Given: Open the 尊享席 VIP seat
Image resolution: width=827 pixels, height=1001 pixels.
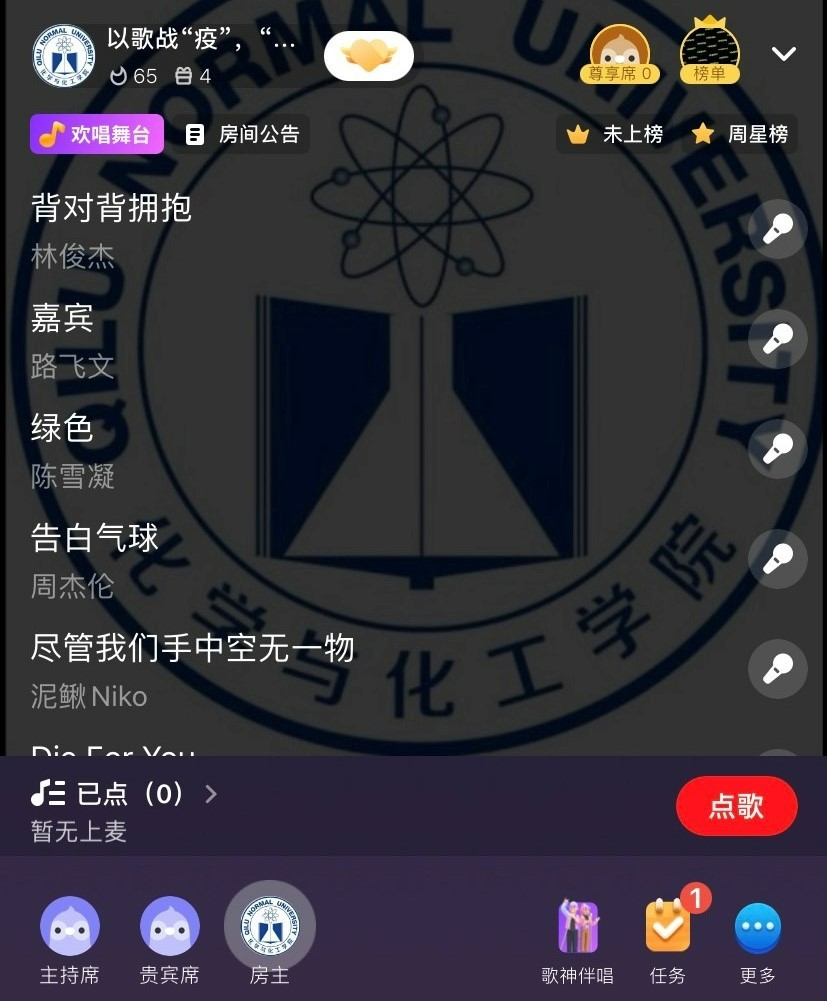Looking at the screenshot, I should 620,54.
